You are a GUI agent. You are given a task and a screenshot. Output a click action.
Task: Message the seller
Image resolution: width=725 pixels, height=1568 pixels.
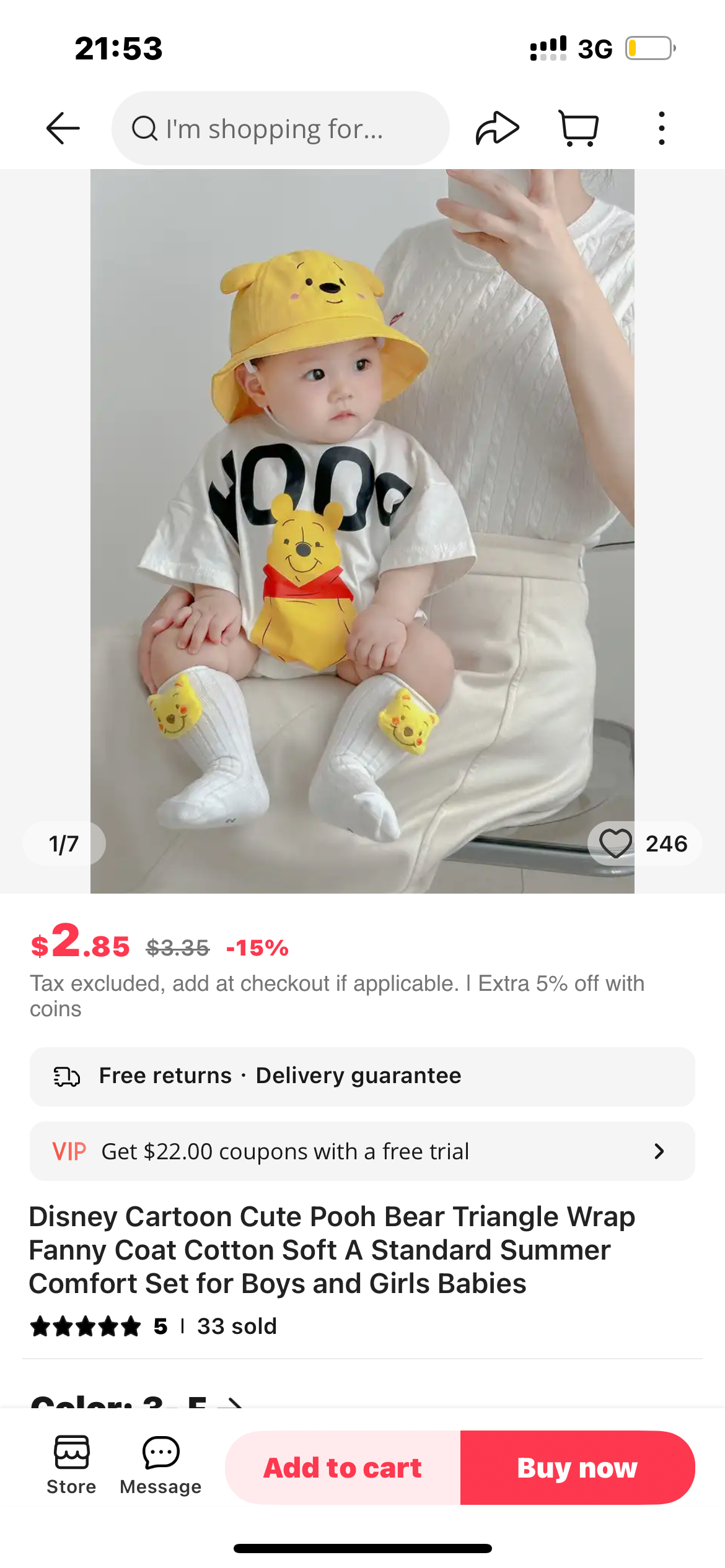coord(160,1465)
